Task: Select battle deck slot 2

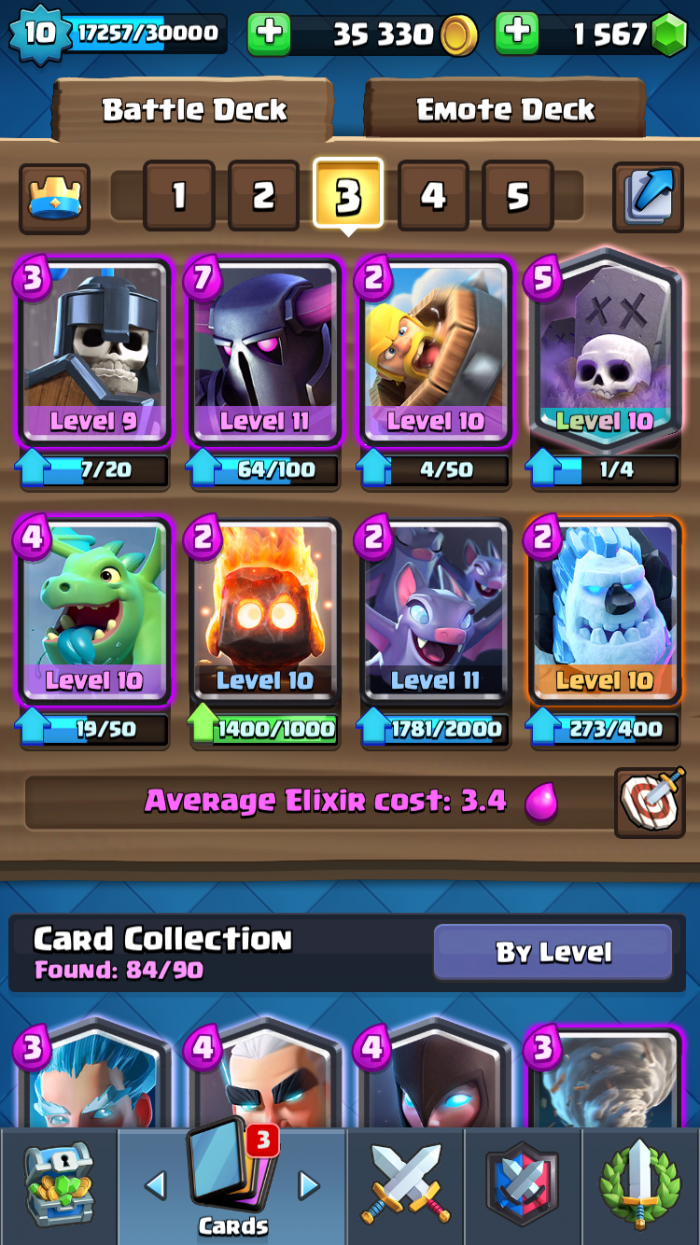Action: tap(263, 195)
